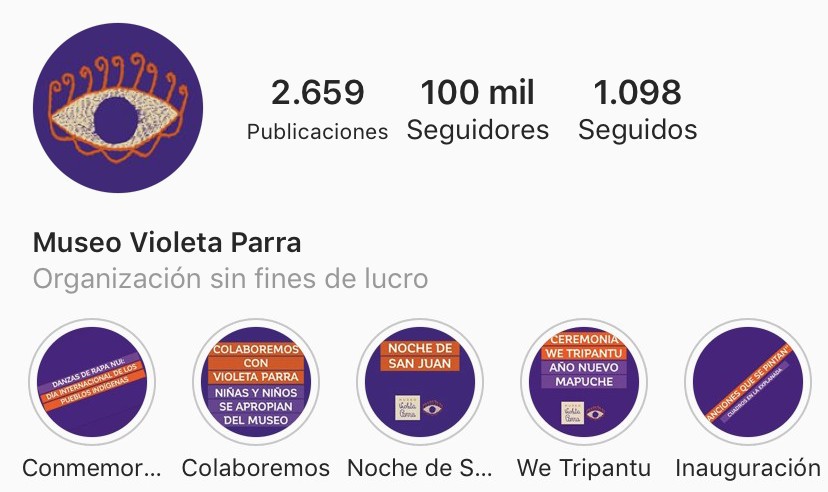
Task: View the Noche de San Juan highlight
Action: pos(420,382)
